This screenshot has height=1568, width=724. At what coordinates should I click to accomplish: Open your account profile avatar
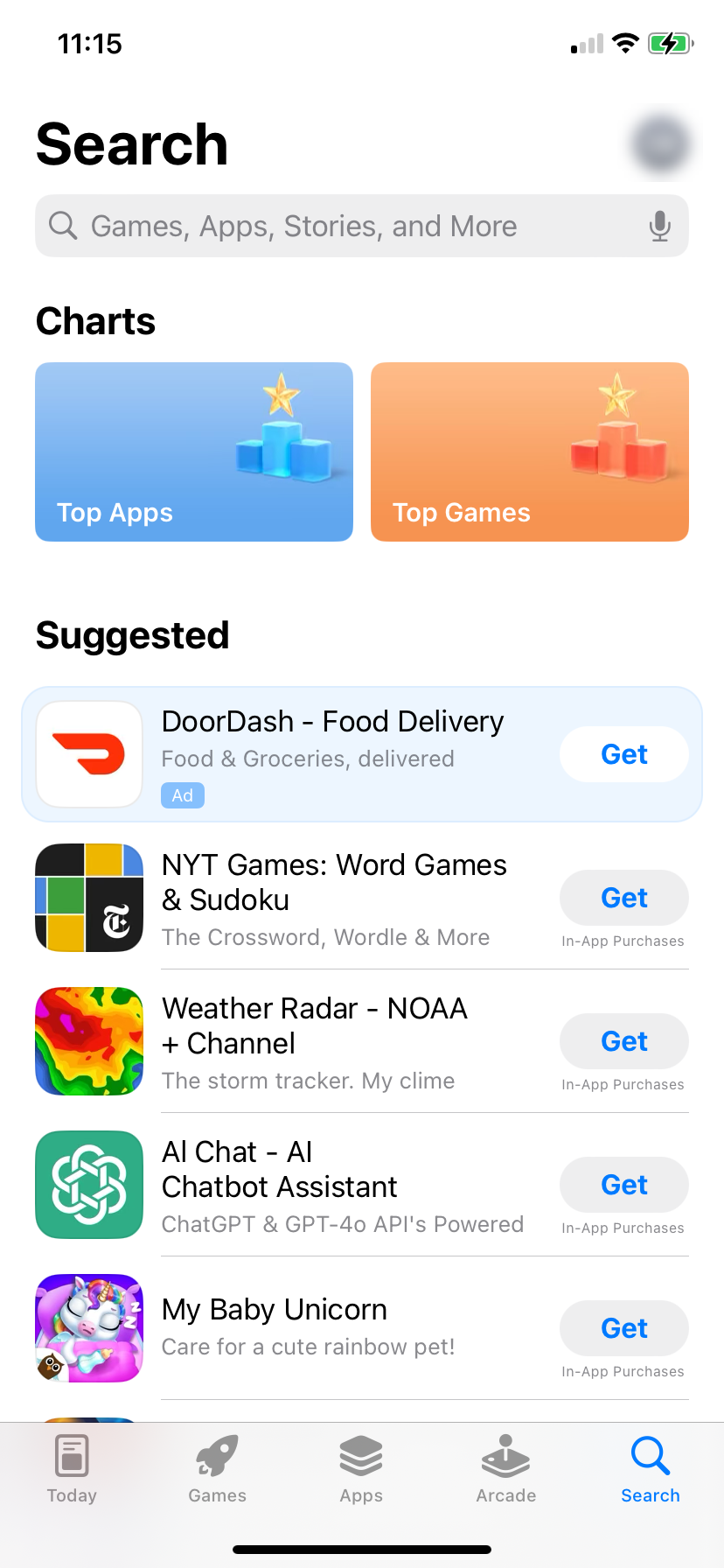660,144
